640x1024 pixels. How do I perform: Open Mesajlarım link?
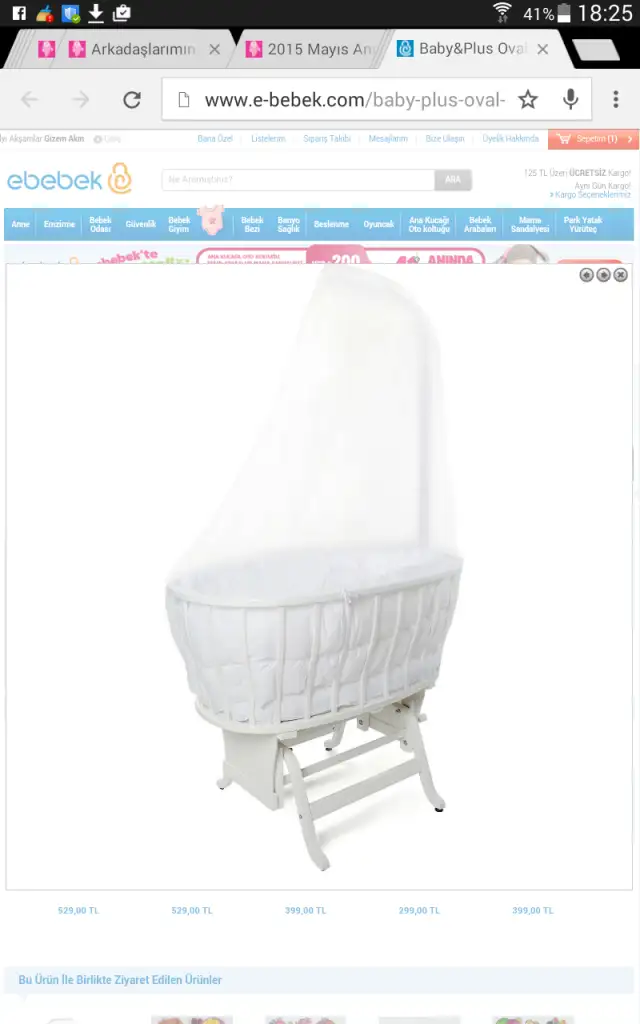coord(388,138)
